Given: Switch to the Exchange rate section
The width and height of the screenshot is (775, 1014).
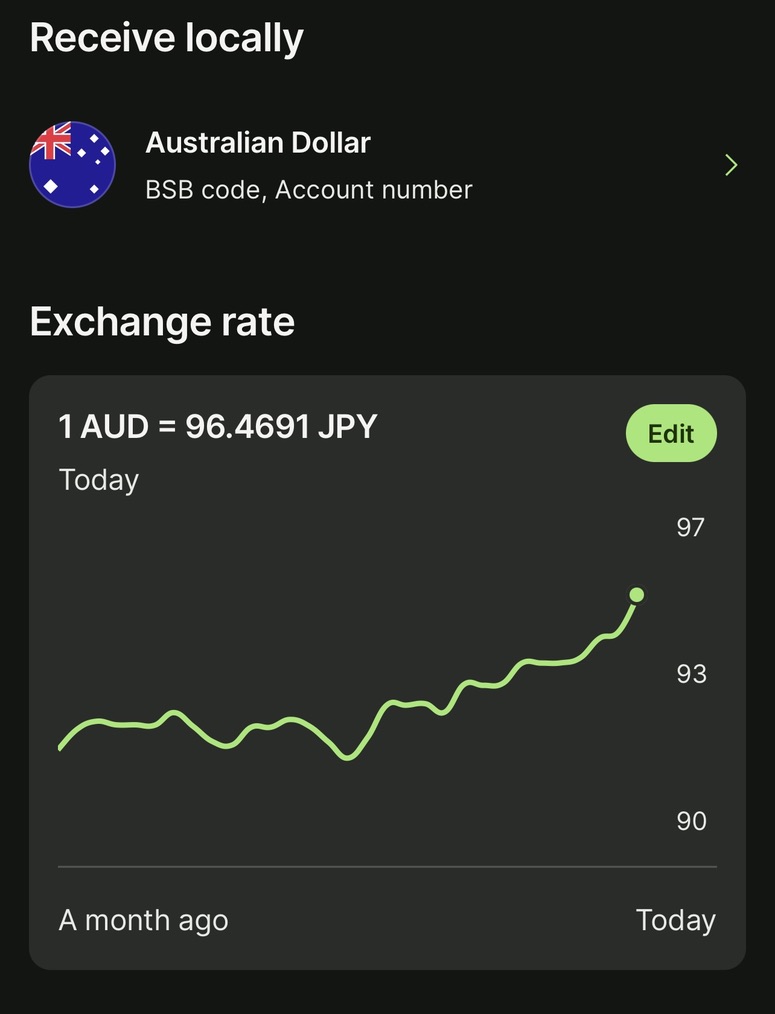Looking at the screenshot, I should tap(163, 321).
